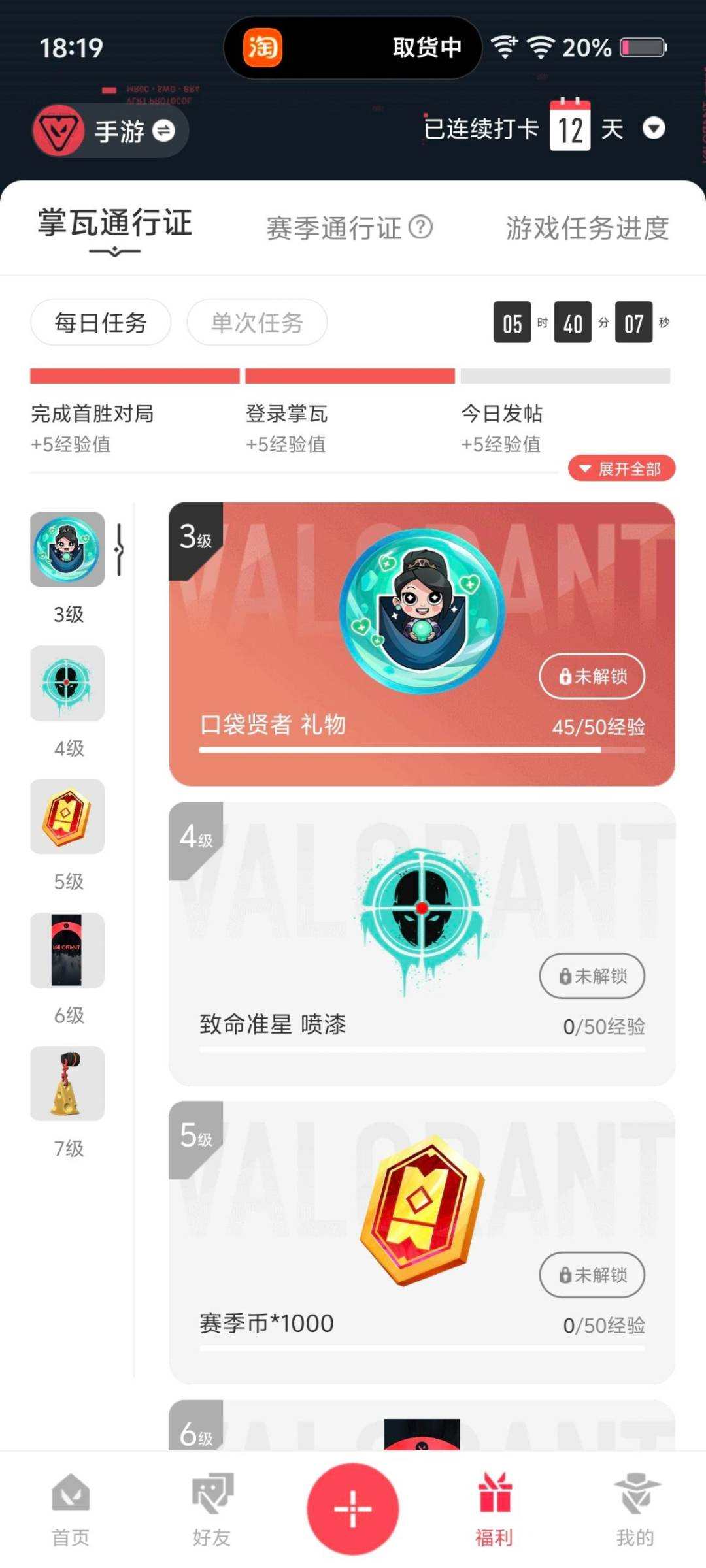Select the 每日任务 task filter
706x1568 pixels.
point(101,321)
